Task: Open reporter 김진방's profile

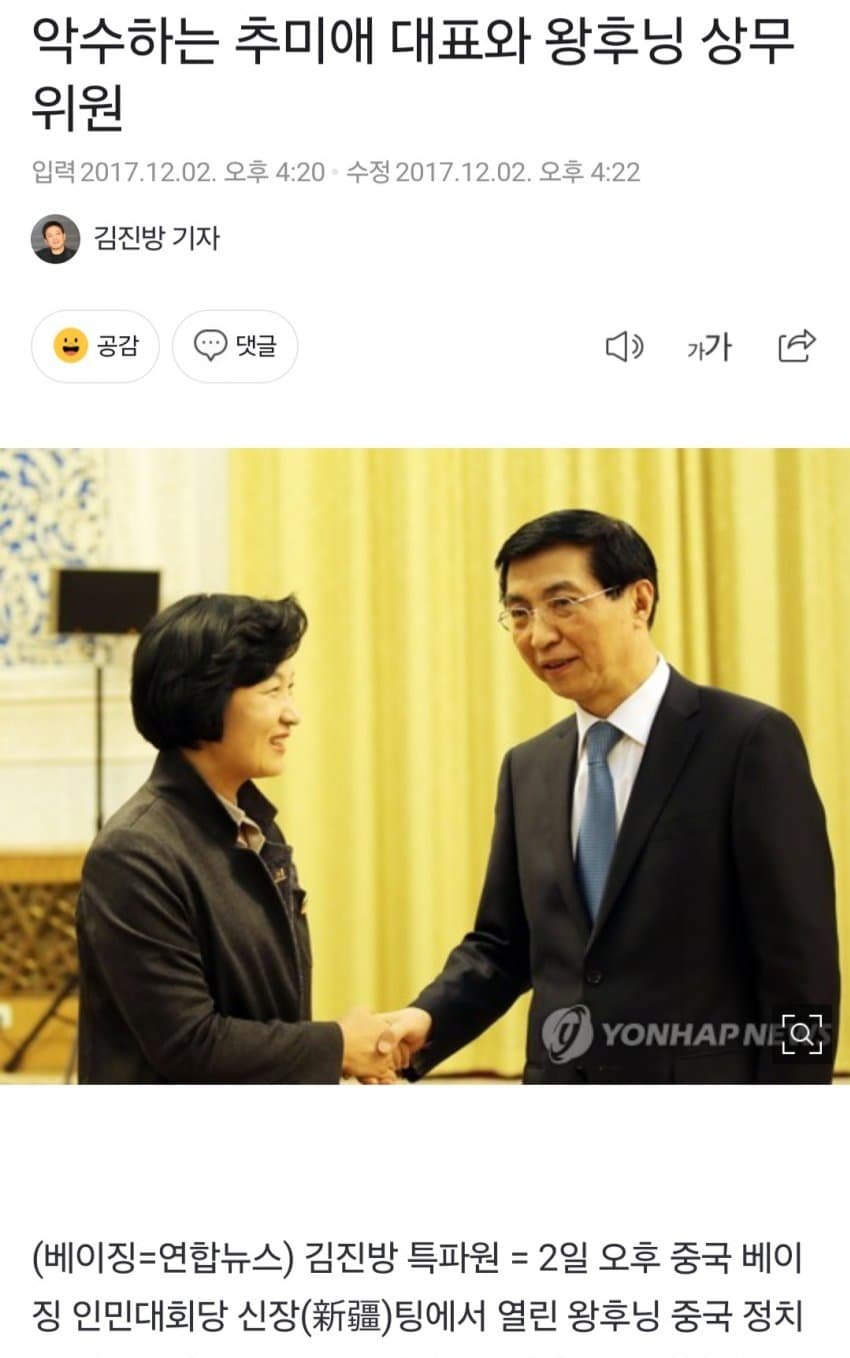Action: [x=125, y=239]
